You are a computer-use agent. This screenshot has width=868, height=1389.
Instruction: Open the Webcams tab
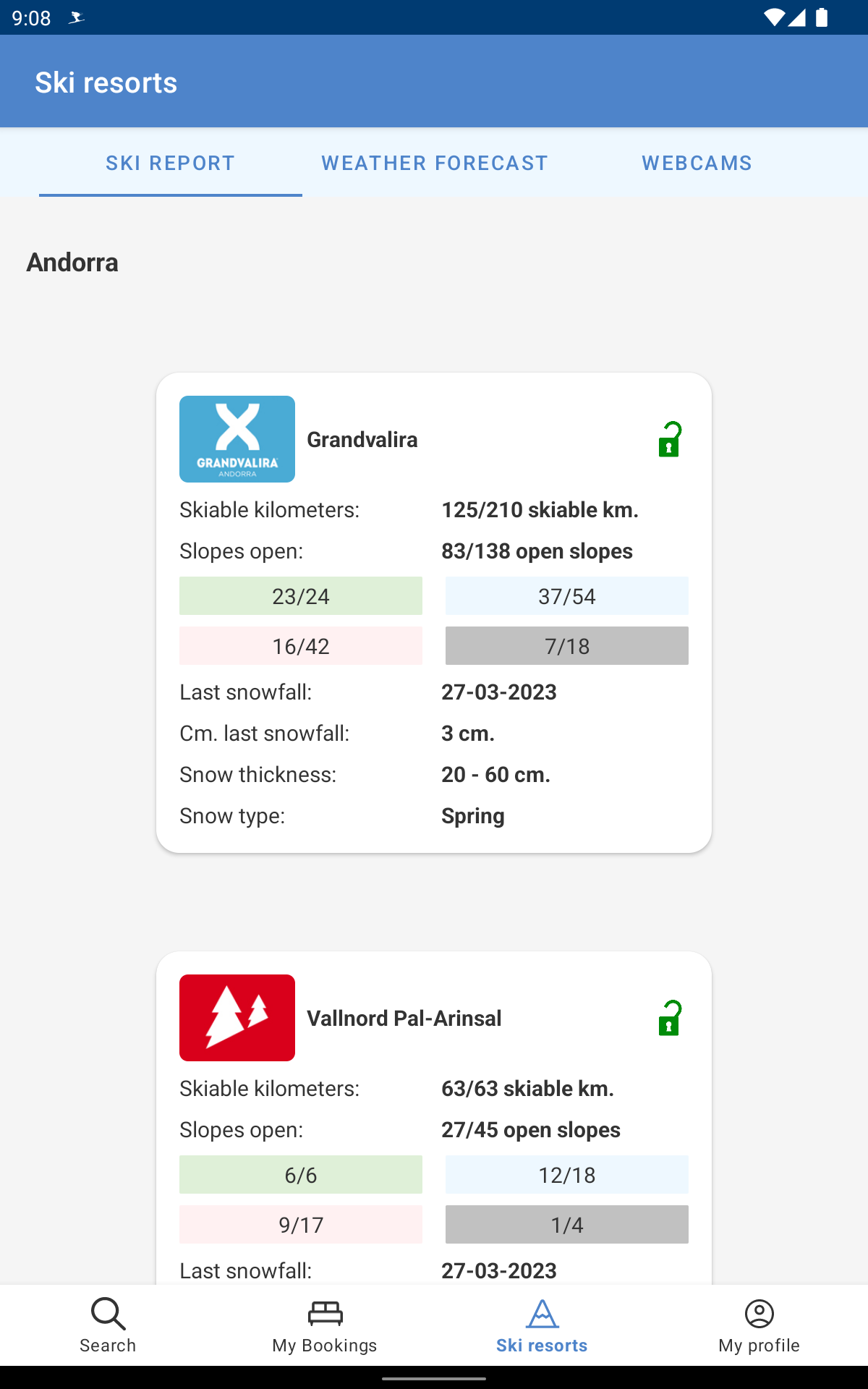coord(697,163)
